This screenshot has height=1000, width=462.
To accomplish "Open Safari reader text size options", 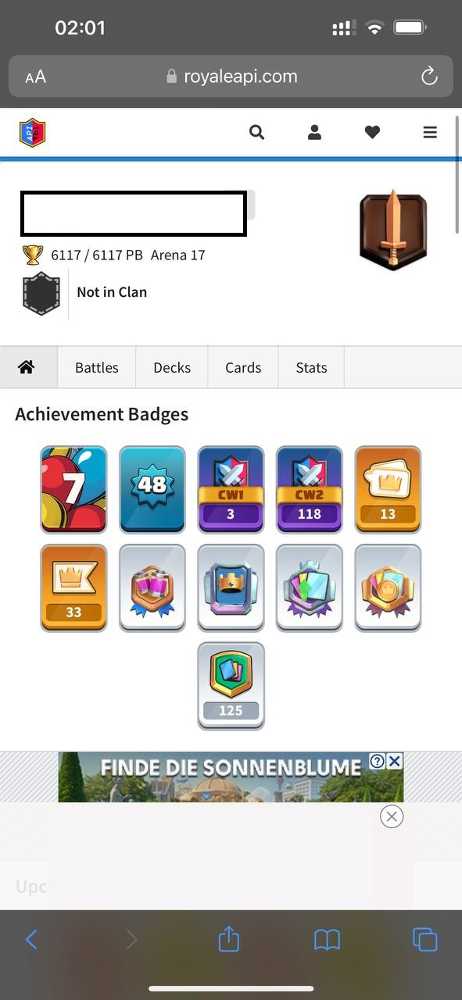I will (36, 78).
